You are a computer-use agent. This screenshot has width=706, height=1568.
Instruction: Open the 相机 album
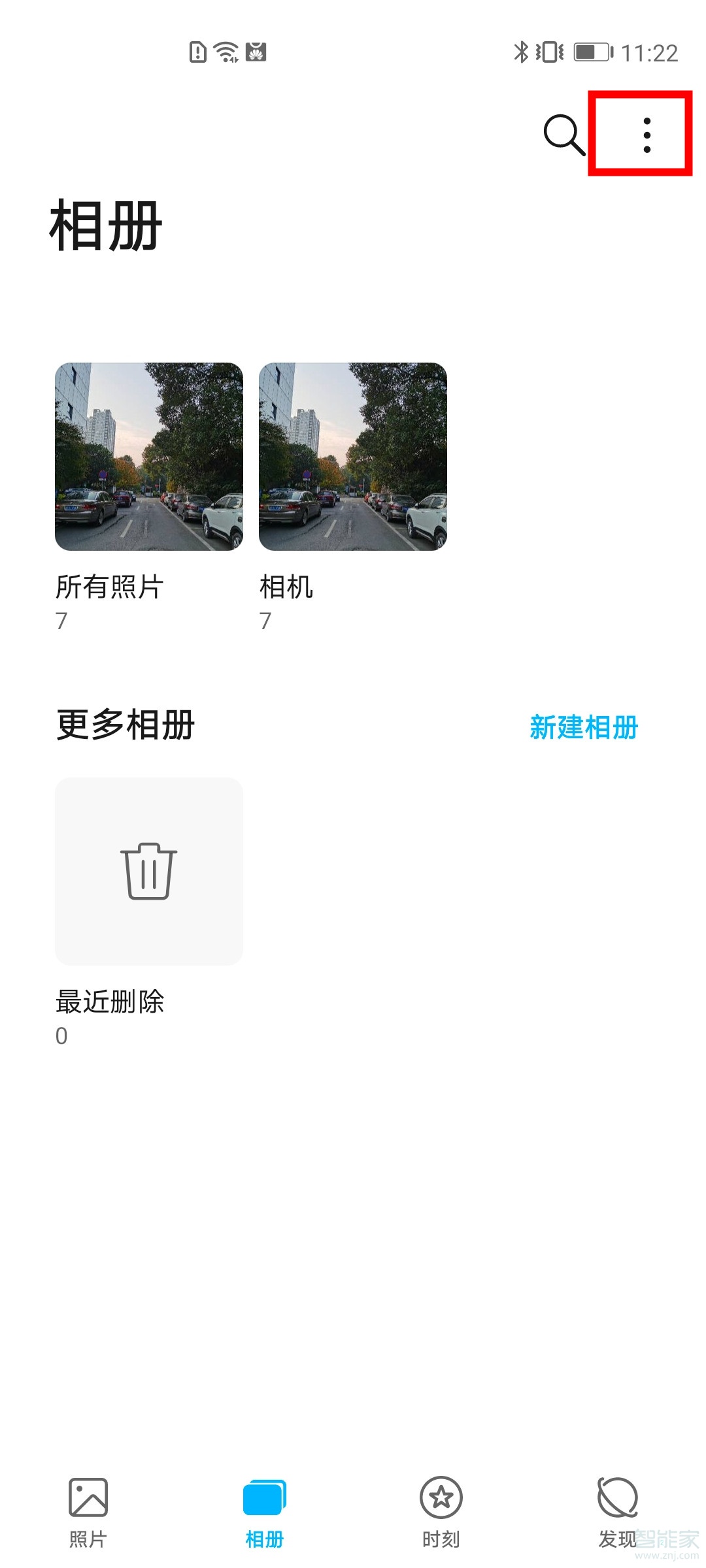[353, 457]
